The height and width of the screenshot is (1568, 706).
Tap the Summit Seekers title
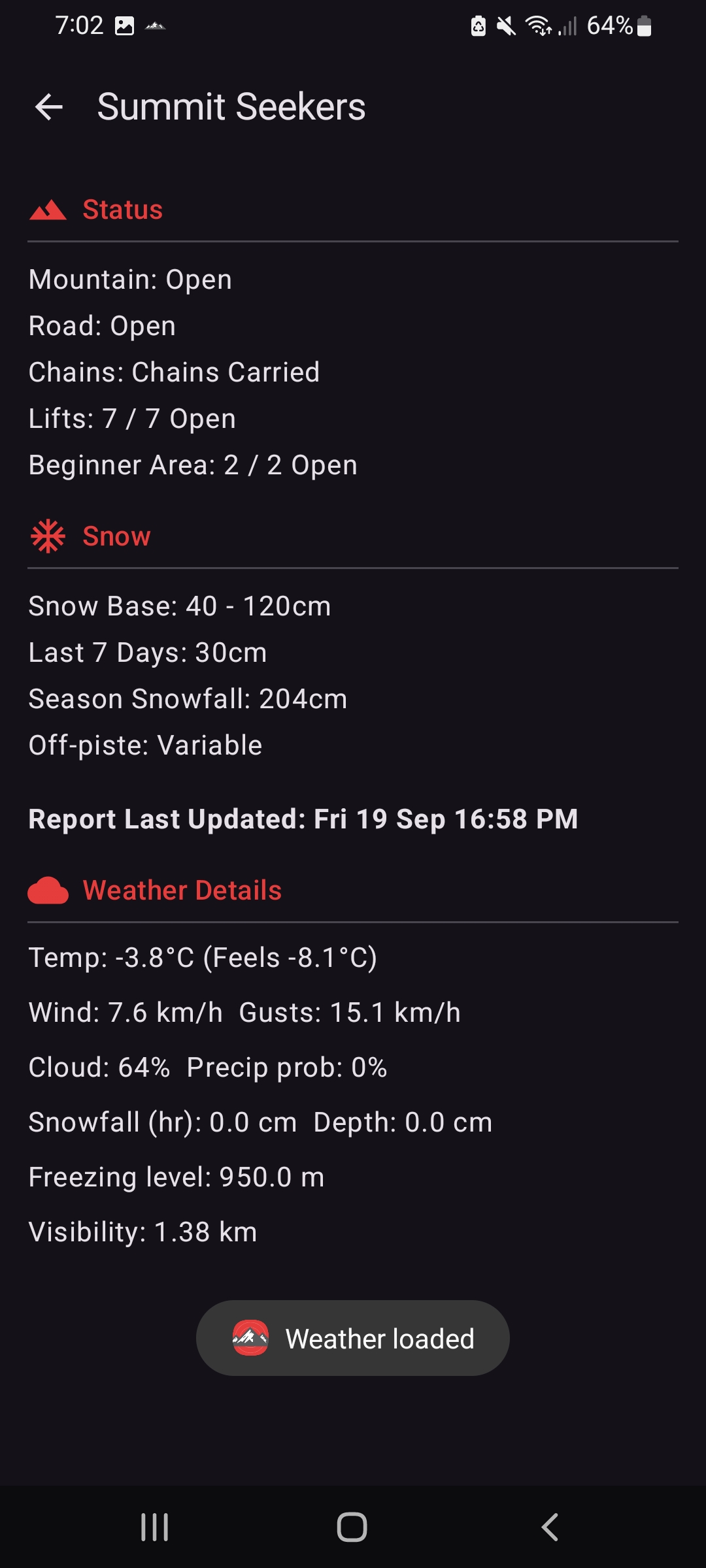[x=231, y=106]
